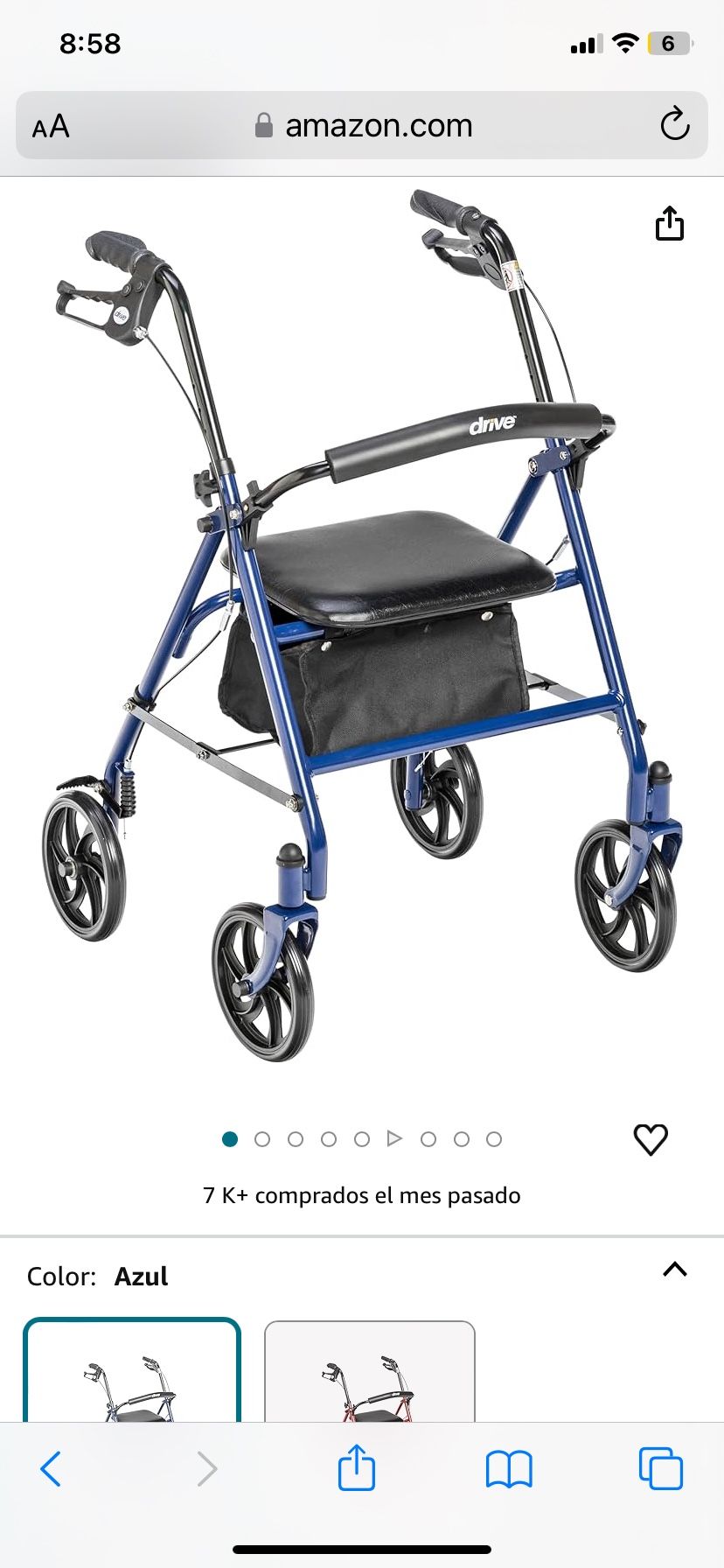724x1568 pixels.
Task: Open Safari share sheet in bottom toolbar
Action: click(356, 1468)
